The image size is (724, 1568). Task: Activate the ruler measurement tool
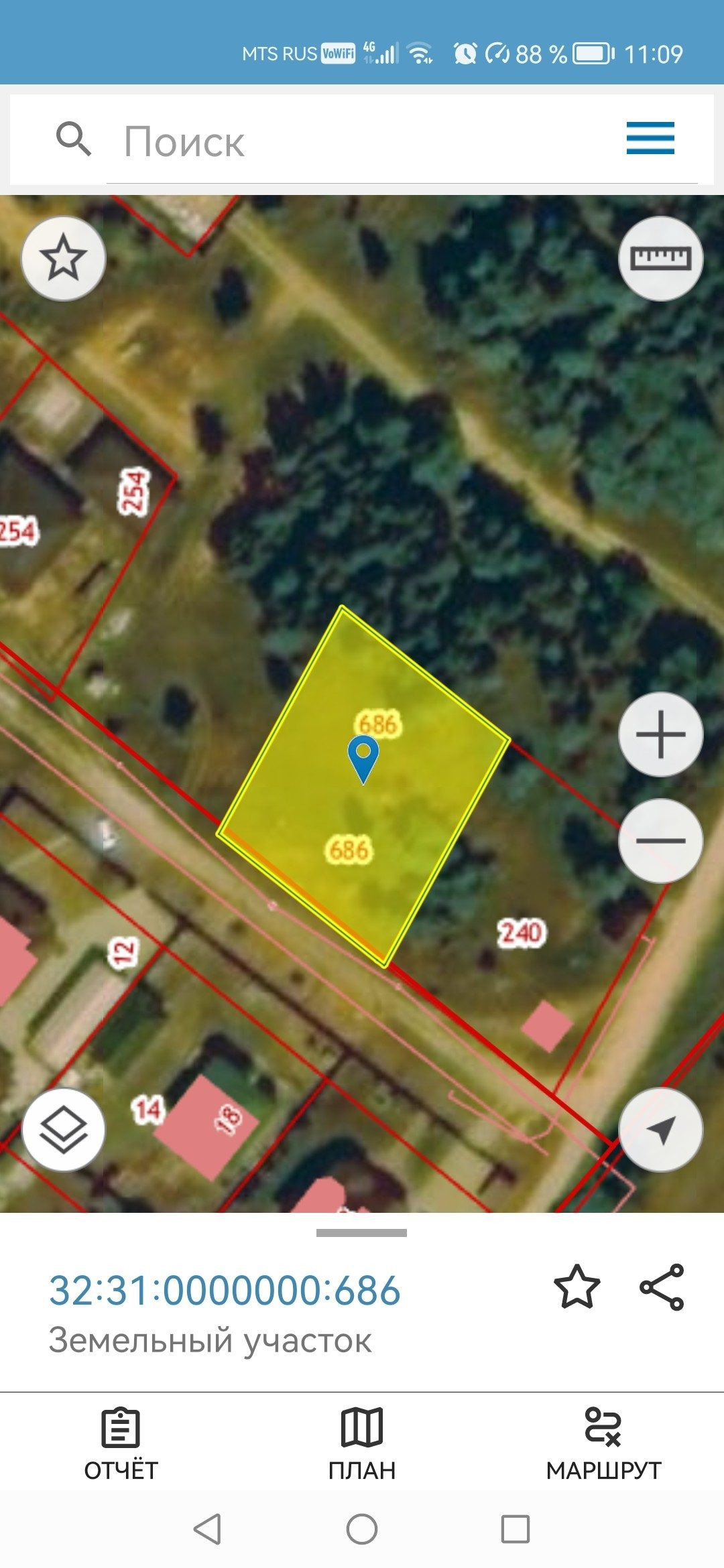coord(660,258)
